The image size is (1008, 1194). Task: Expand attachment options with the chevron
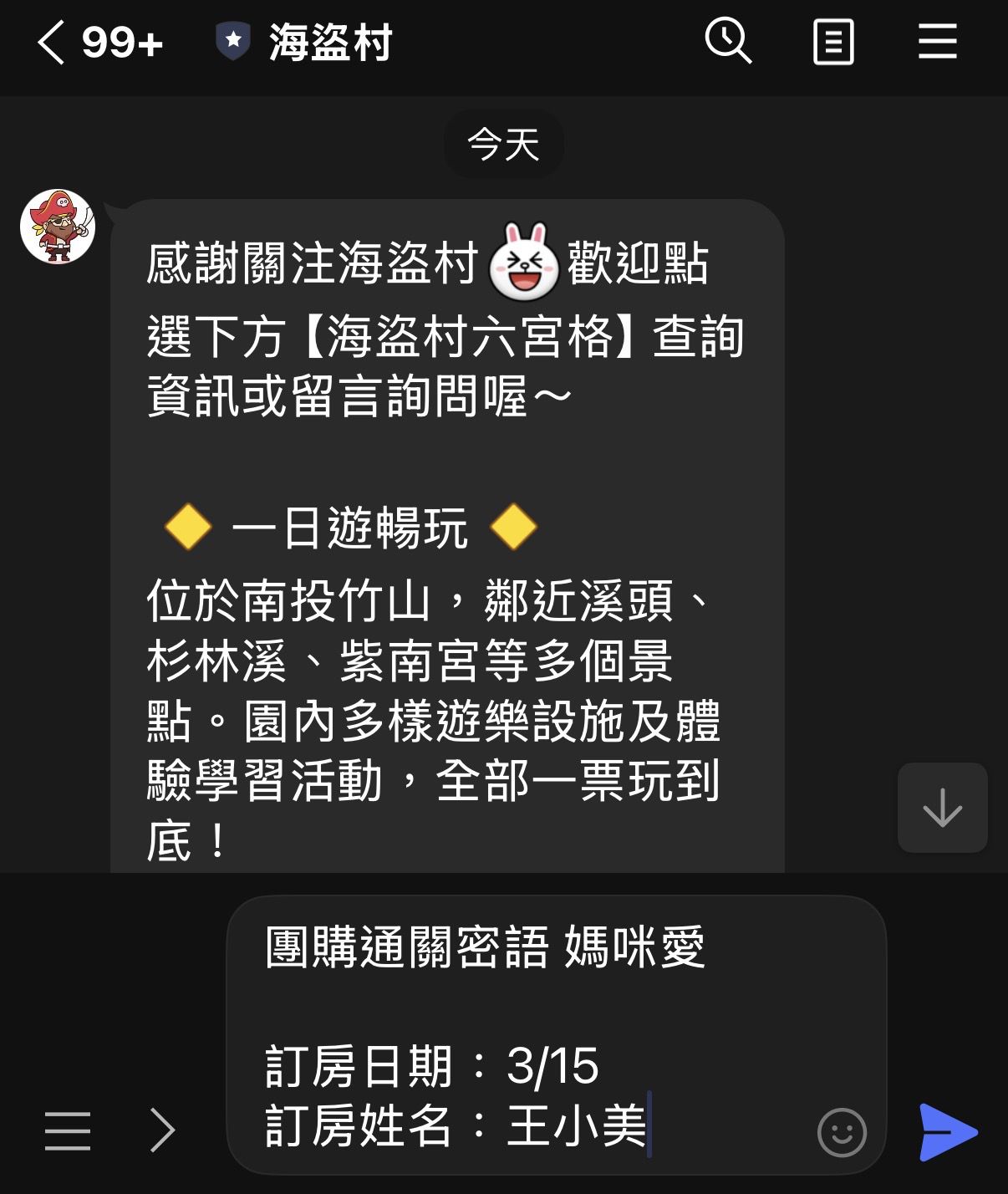pos(162,1131)
